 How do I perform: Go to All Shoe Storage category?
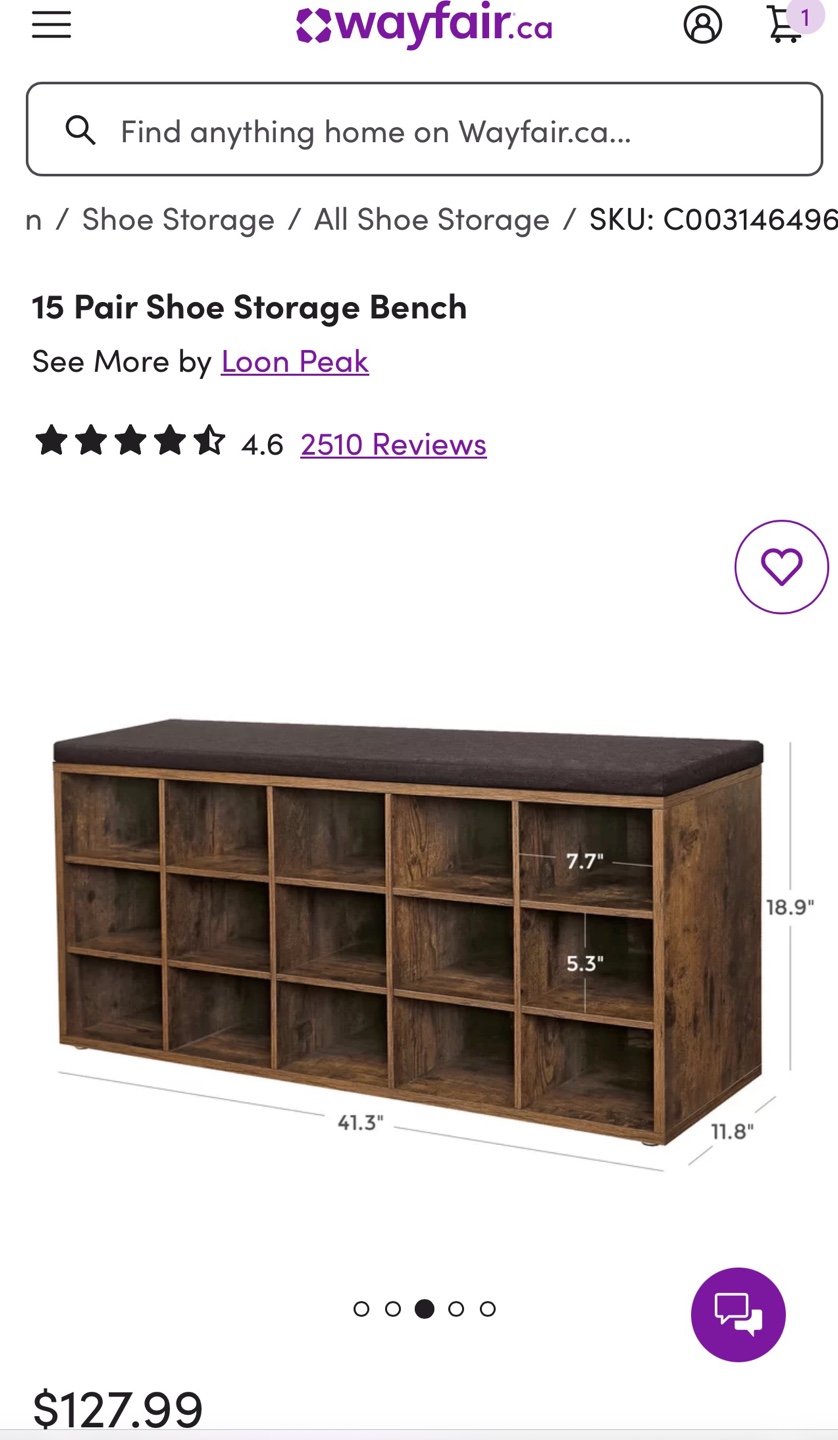pyautogui.click(x=432, y=219)
